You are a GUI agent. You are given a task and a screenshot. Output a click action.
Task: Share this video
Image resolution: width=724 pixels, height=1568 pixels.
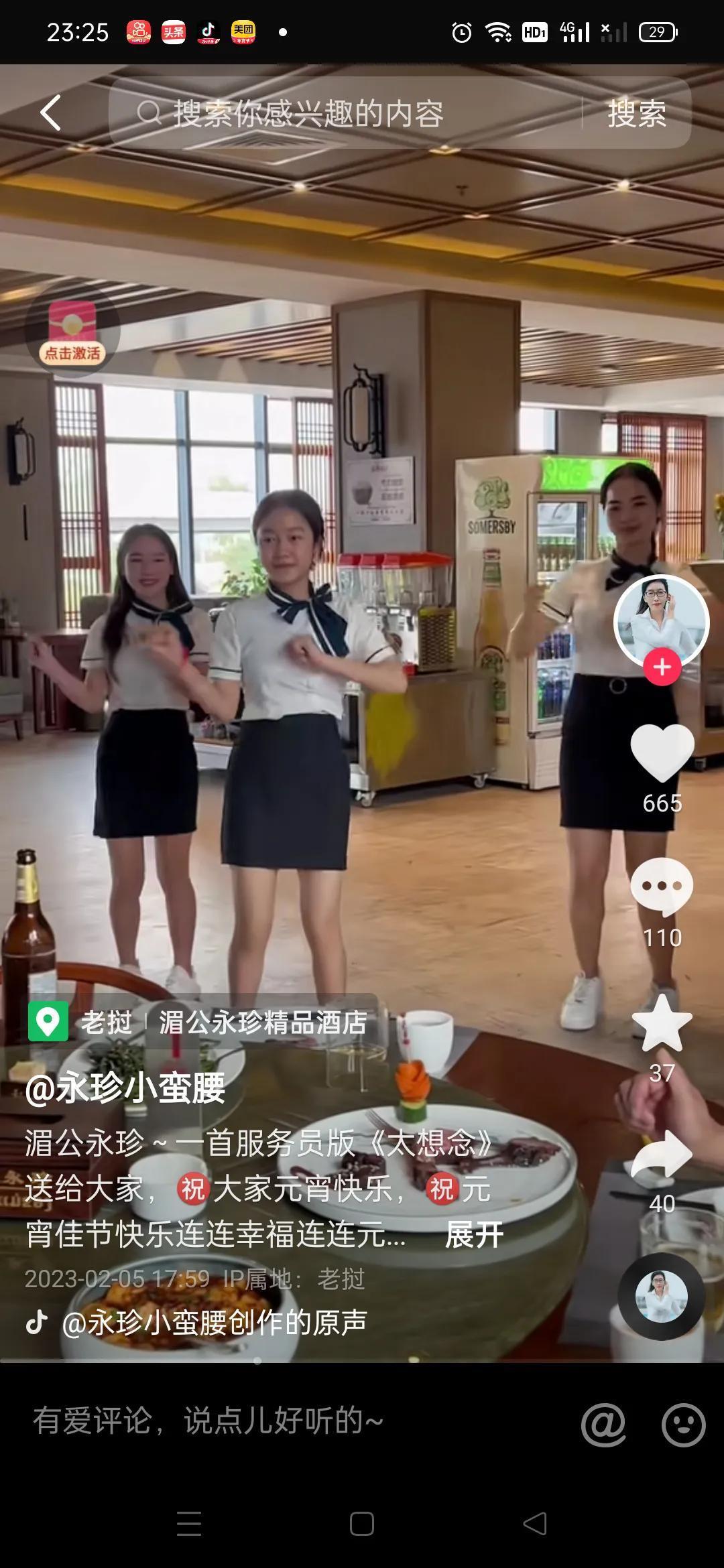(662, 1154)
